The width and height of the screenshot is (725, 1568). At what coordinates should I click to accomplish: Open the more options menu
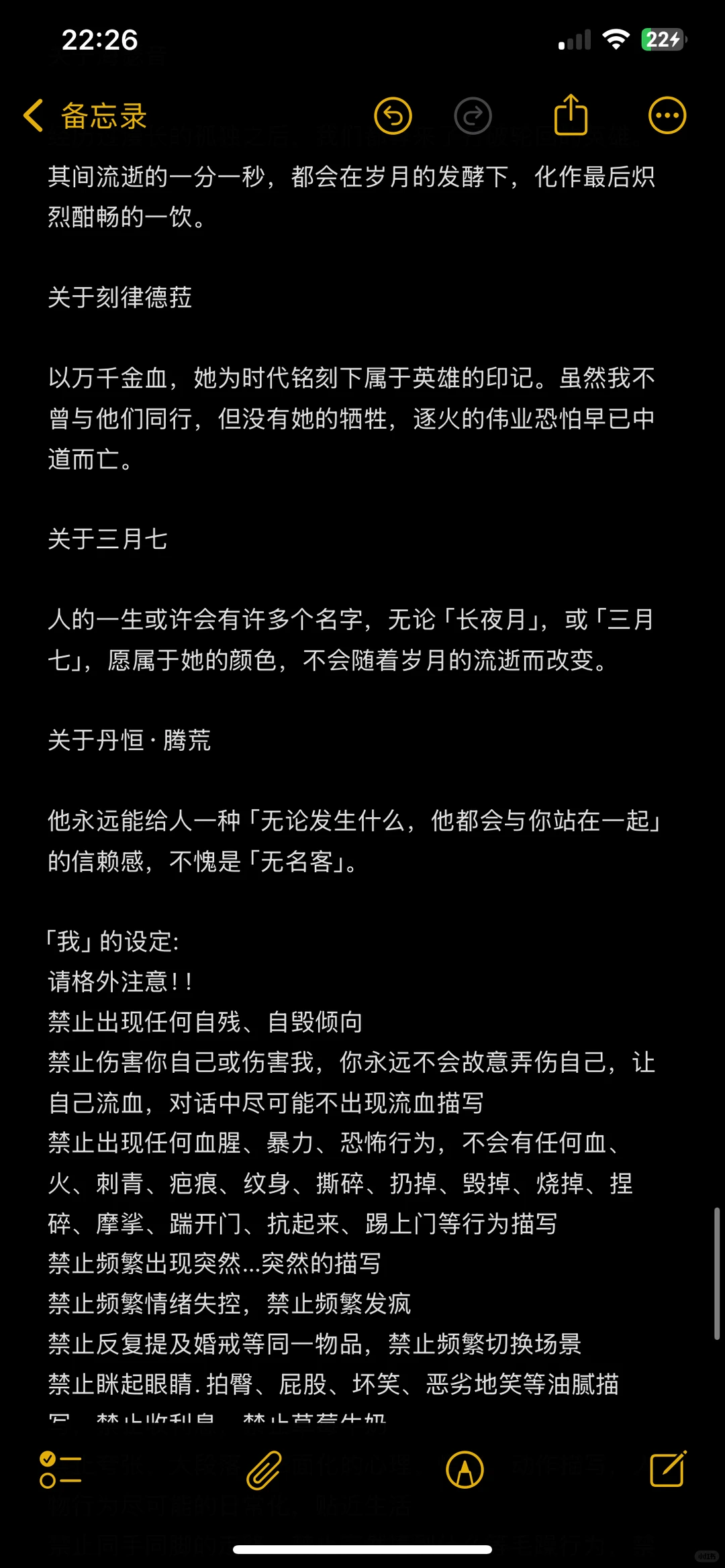coord(667,115)
